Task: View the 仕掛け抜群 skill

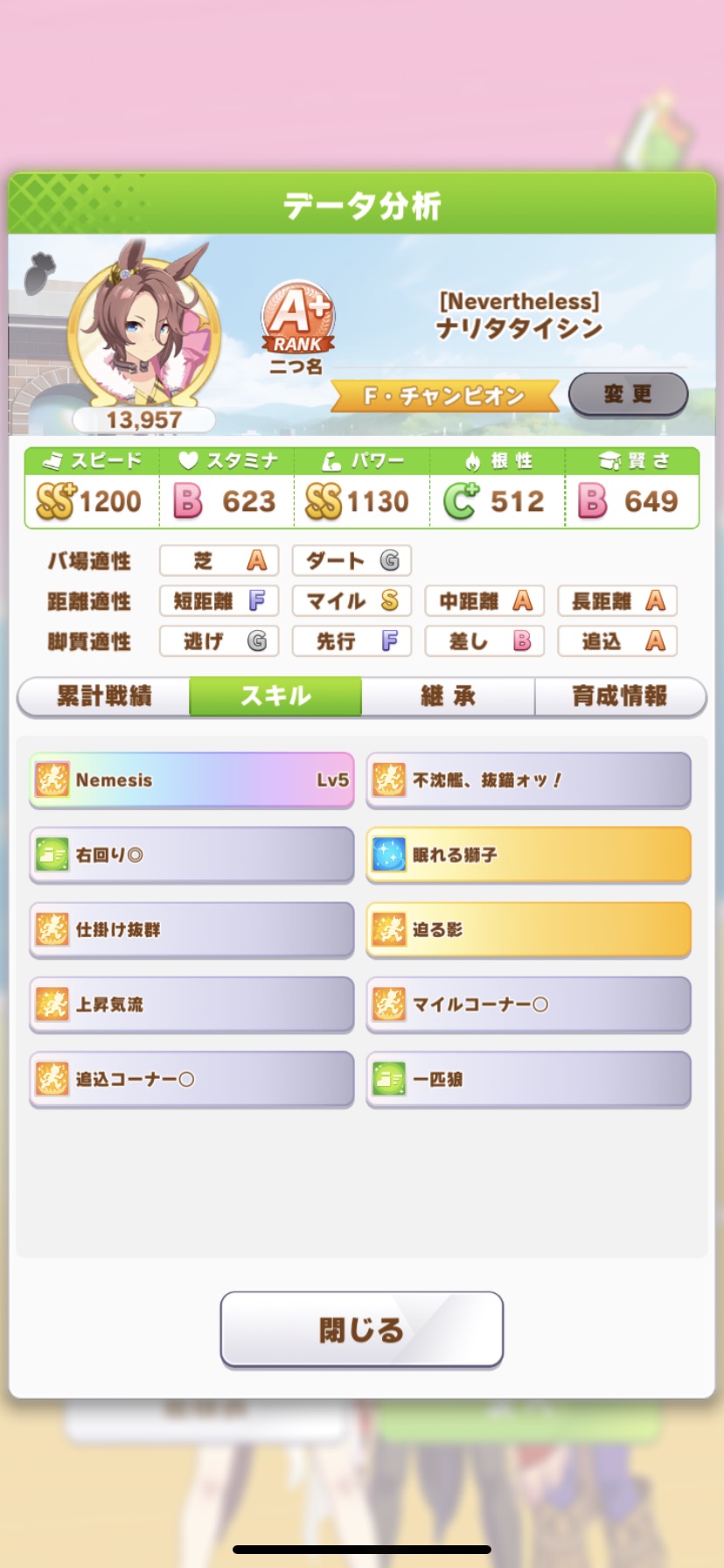Action: (x=191, y=929)
